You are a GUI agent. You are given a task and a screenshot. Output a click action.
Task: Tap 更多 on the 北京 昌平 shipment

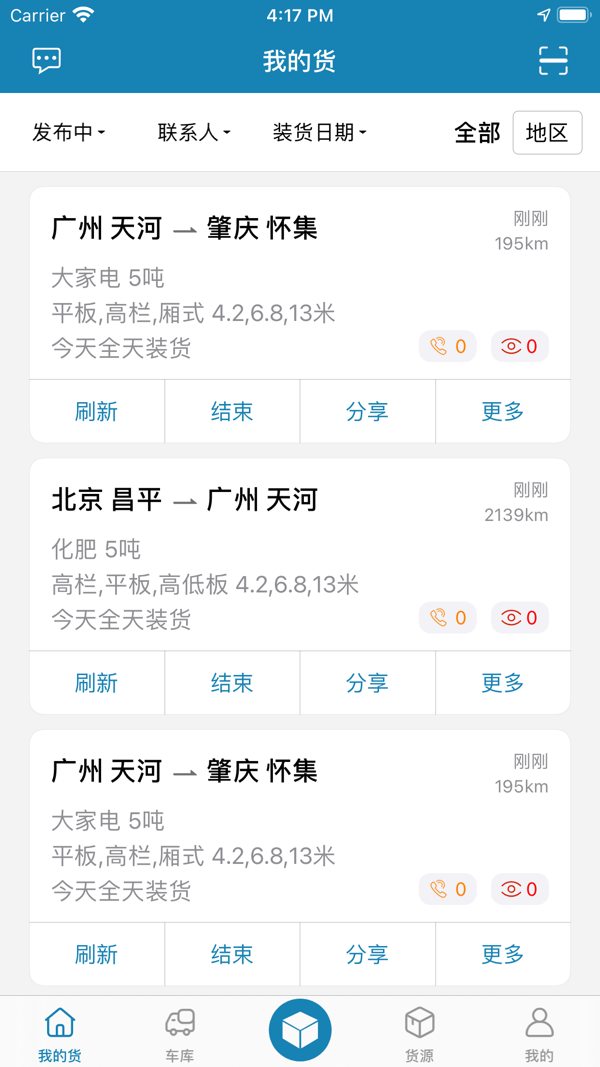click(x=503, y=683)
